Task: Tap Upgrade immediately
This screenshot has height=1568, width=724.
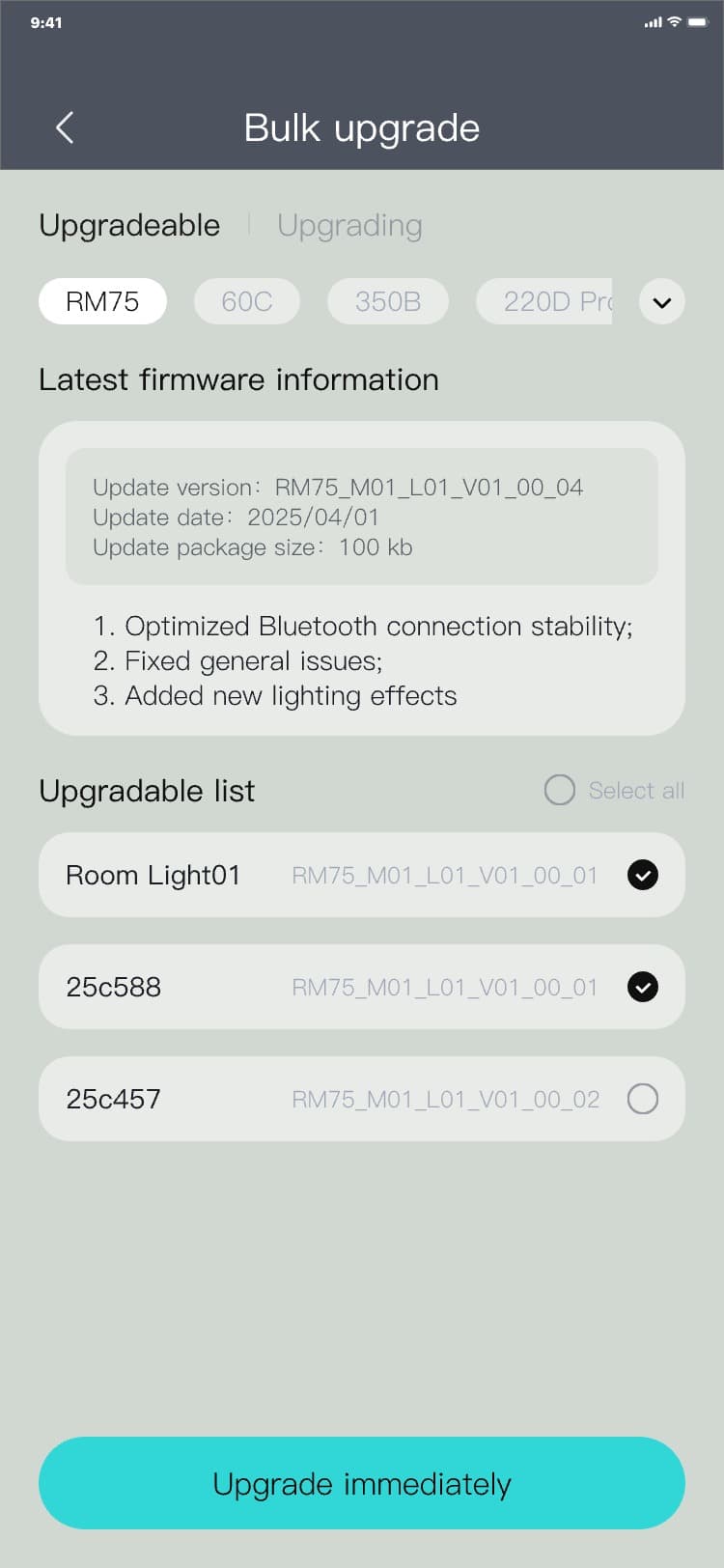Action: (362, 1483)
